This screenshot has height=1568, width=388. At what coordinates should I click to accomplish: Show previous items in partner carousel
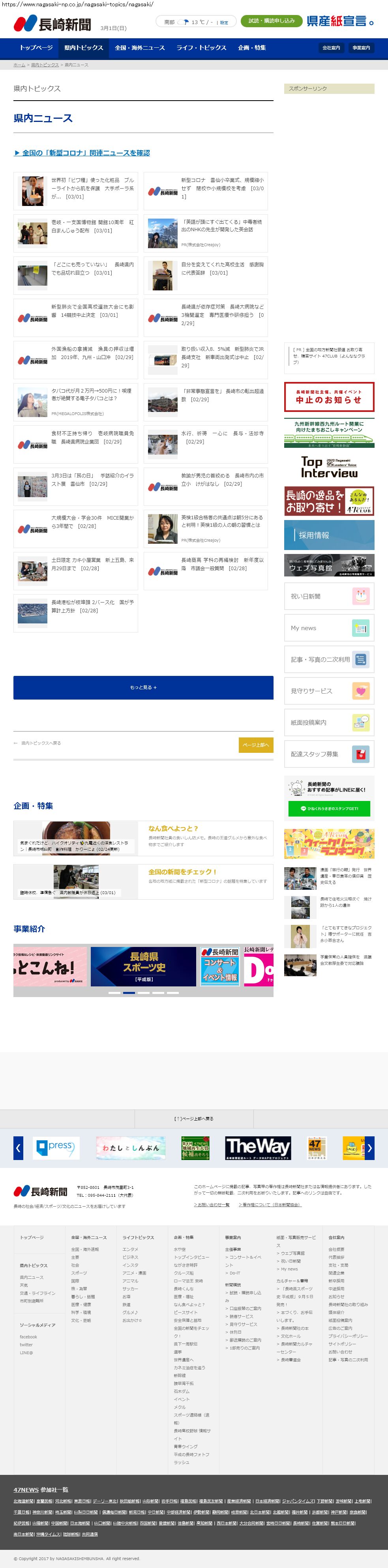(18, 1148)
